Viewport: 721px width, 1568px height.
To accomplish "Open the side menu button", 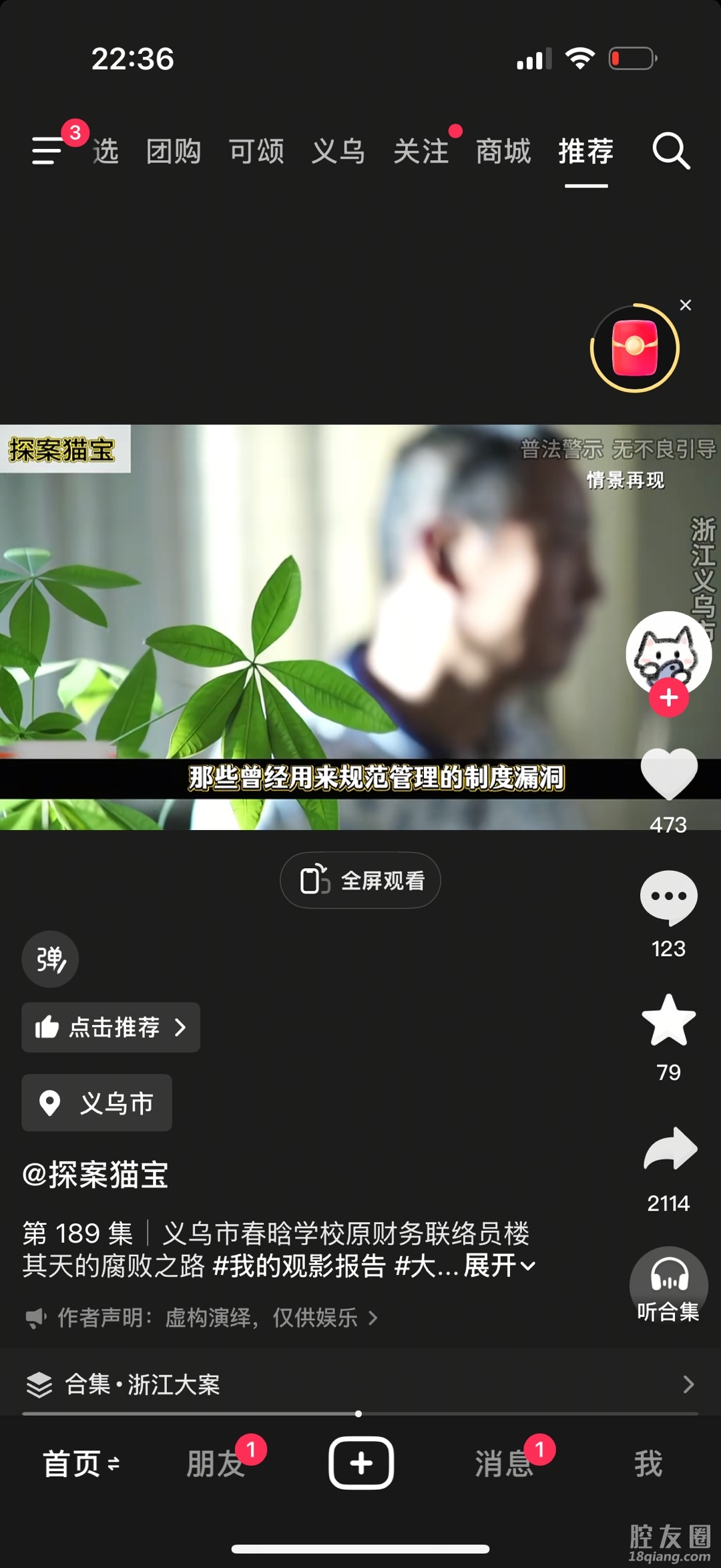I will [47, 150].
